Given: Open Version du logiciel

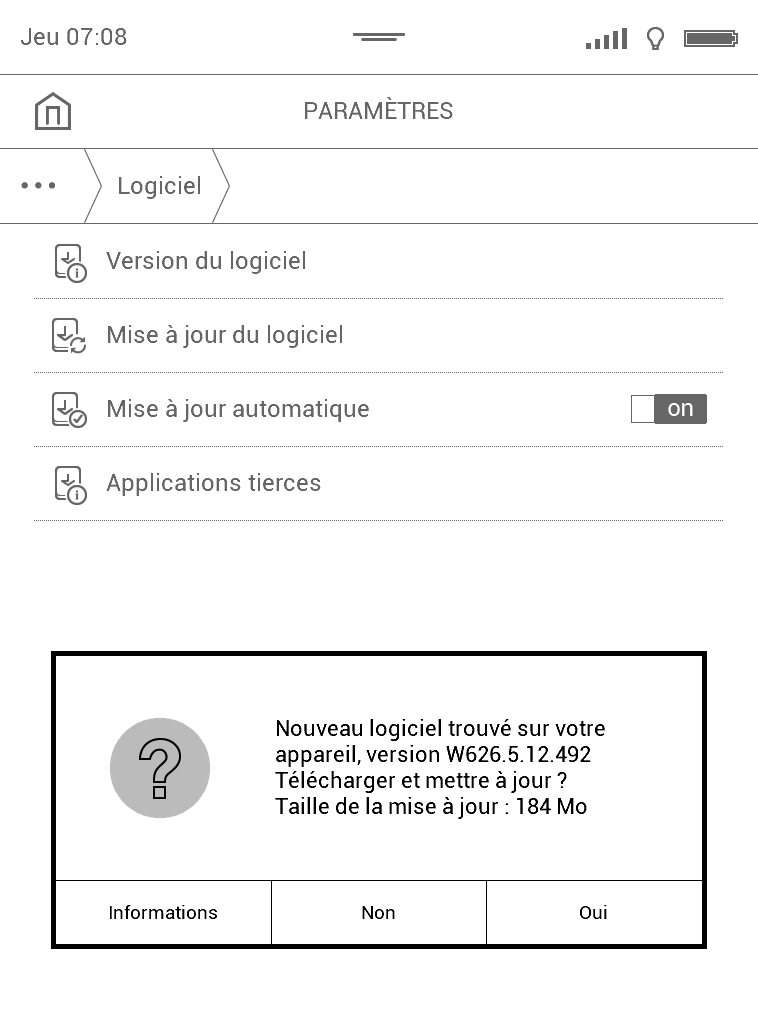Looking at the screenshot, I should (206, 262).
